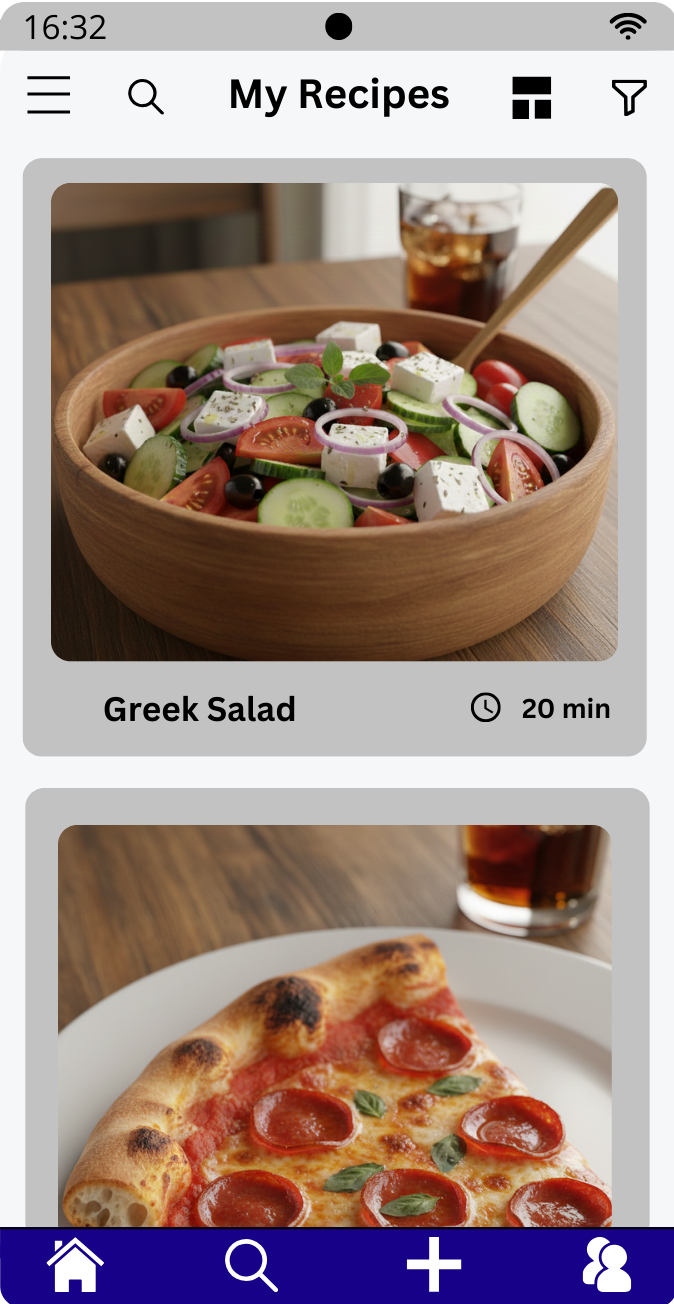Go to the Home tab
The image size is (674, 1304).
click(76, 1265)
